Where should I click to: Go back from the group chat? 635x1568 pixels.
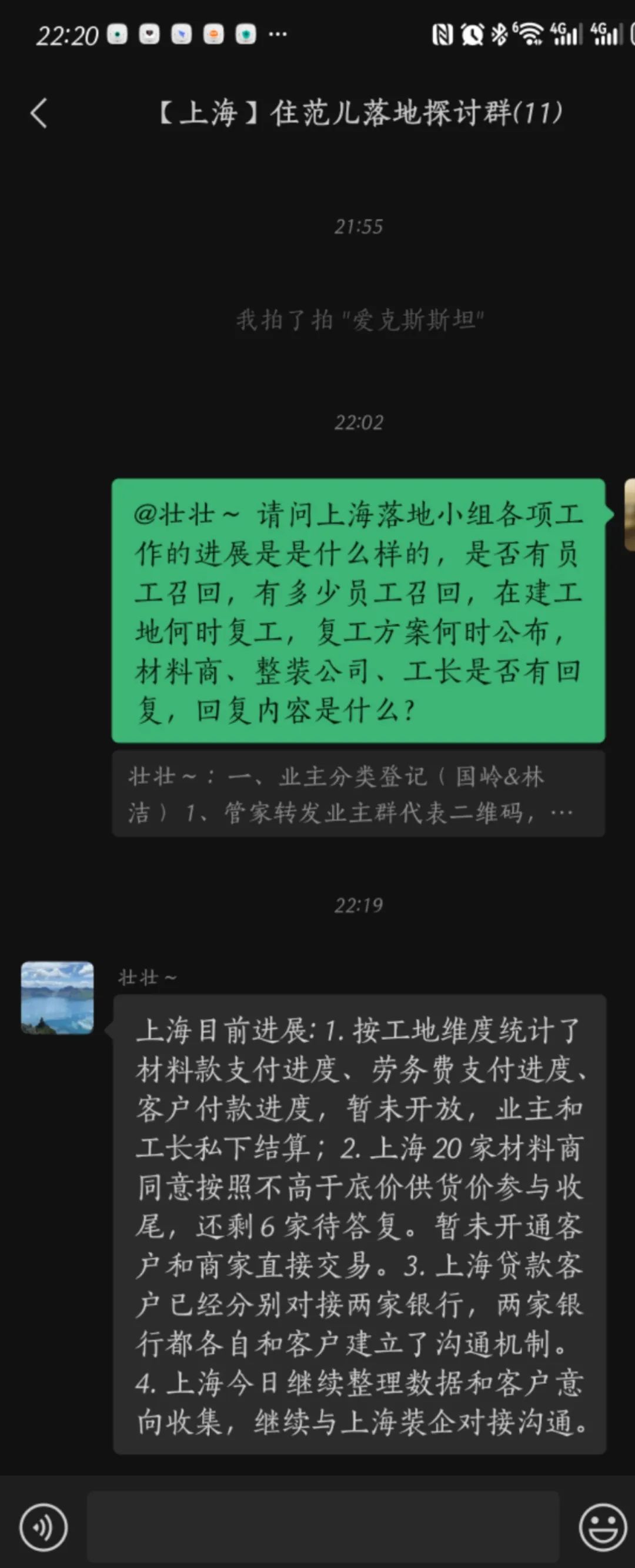click(x=39, y=113)
